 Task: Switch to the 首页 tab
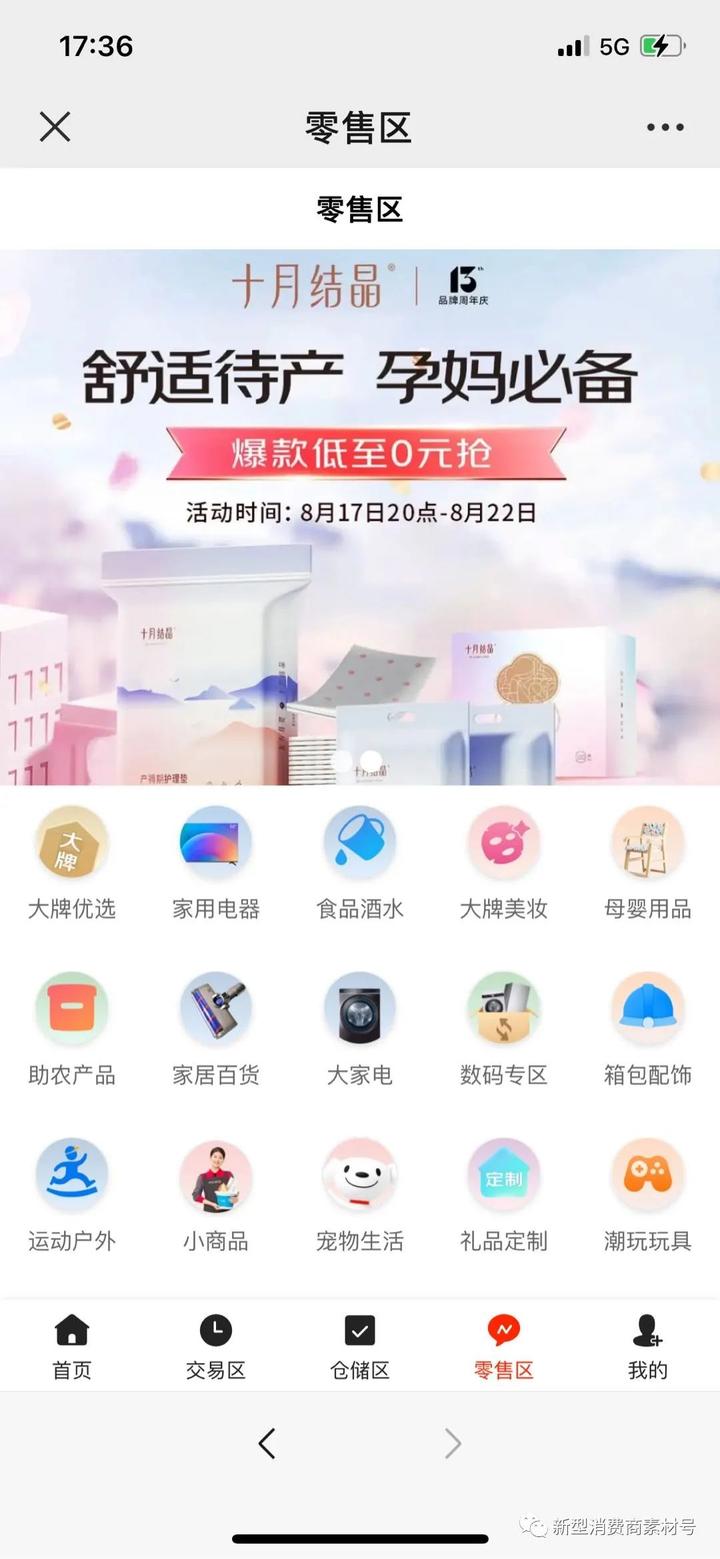(72, 1347)
